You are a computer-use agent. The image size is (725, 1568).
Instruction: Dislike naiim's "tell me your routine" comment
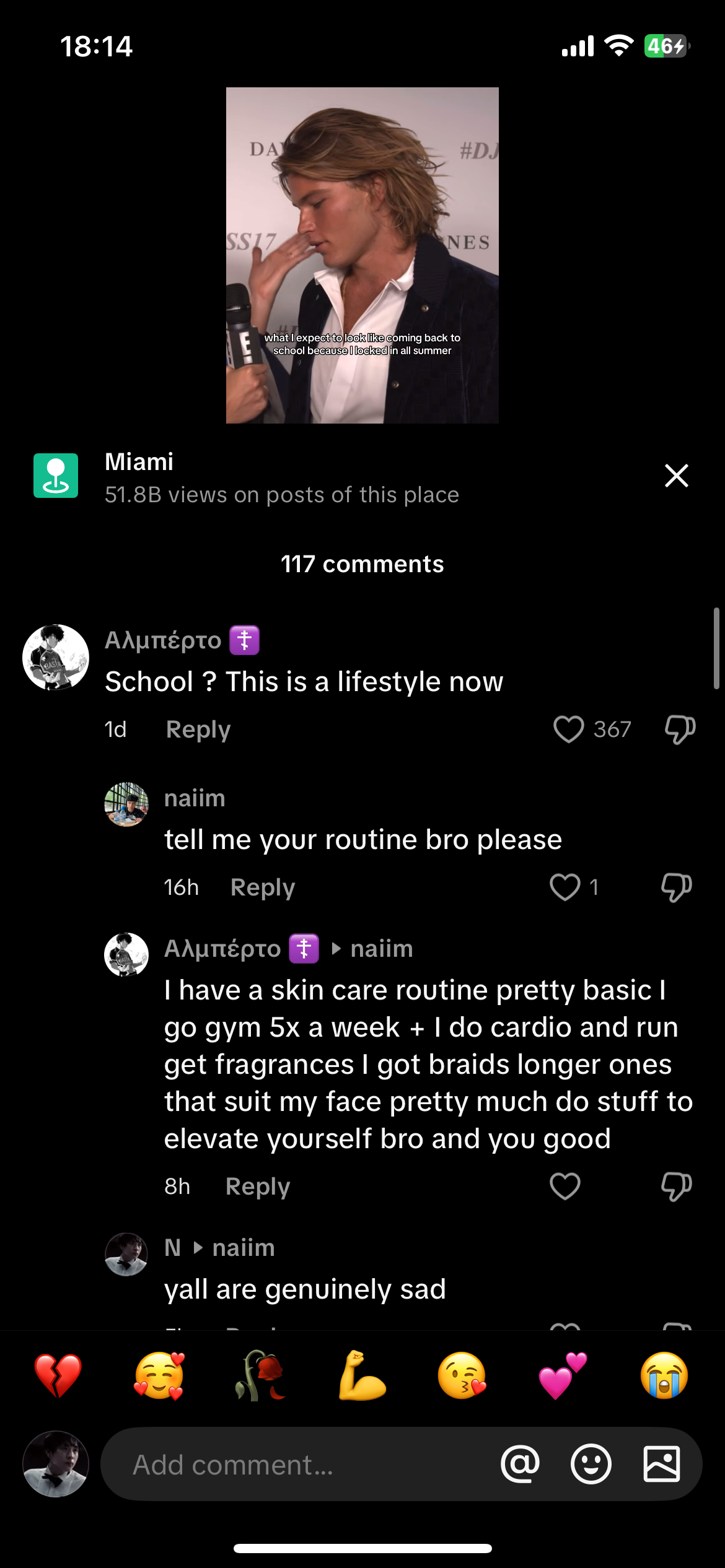tap(676, 887)
